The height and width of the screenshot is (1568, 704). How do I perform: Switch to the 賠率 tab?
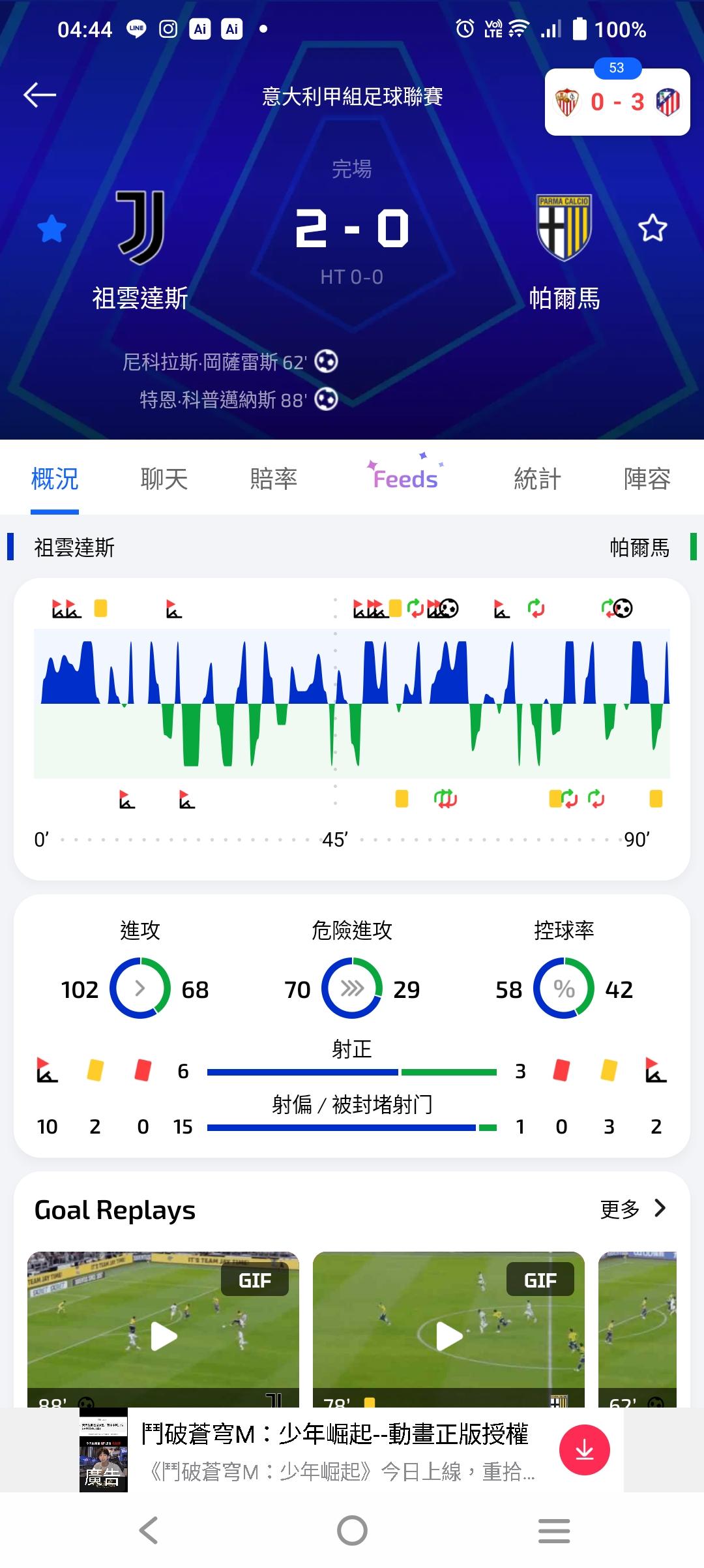pyautogui.click(x=274, y=479)
